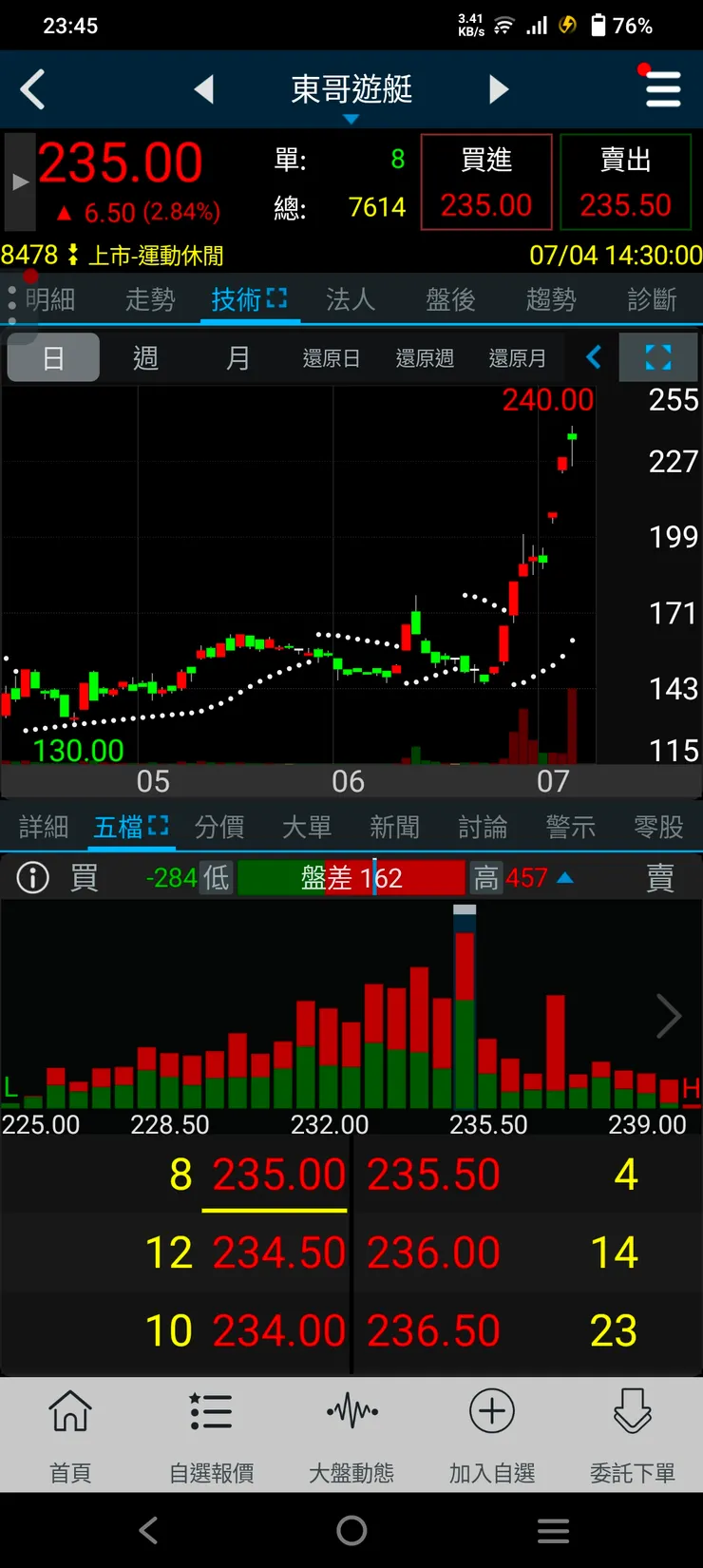Open the 法人 tab
This screenshot has width=703, height=1568.
[351, 300]
